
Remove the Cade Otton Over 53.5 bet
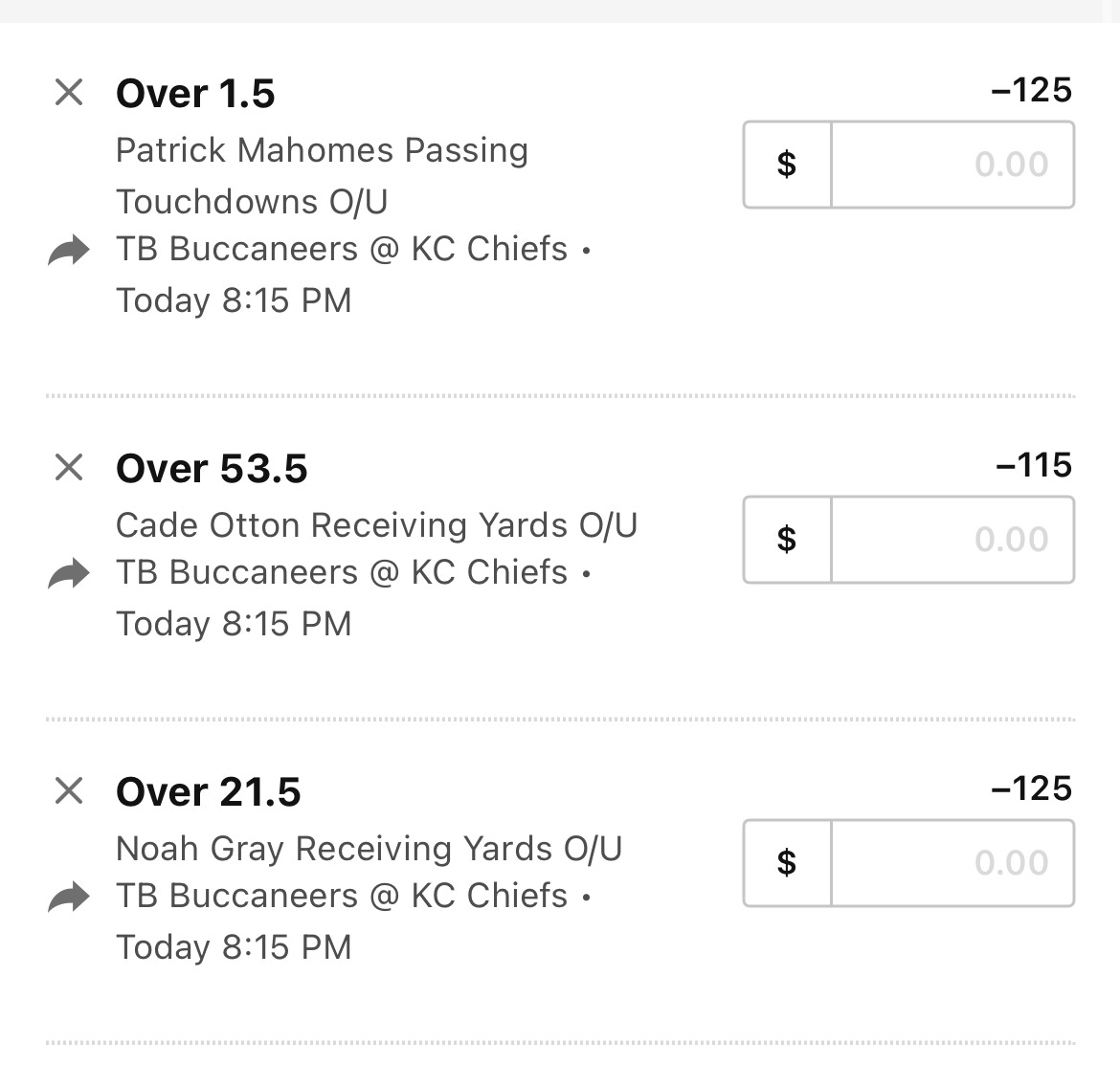coord(69,468)
